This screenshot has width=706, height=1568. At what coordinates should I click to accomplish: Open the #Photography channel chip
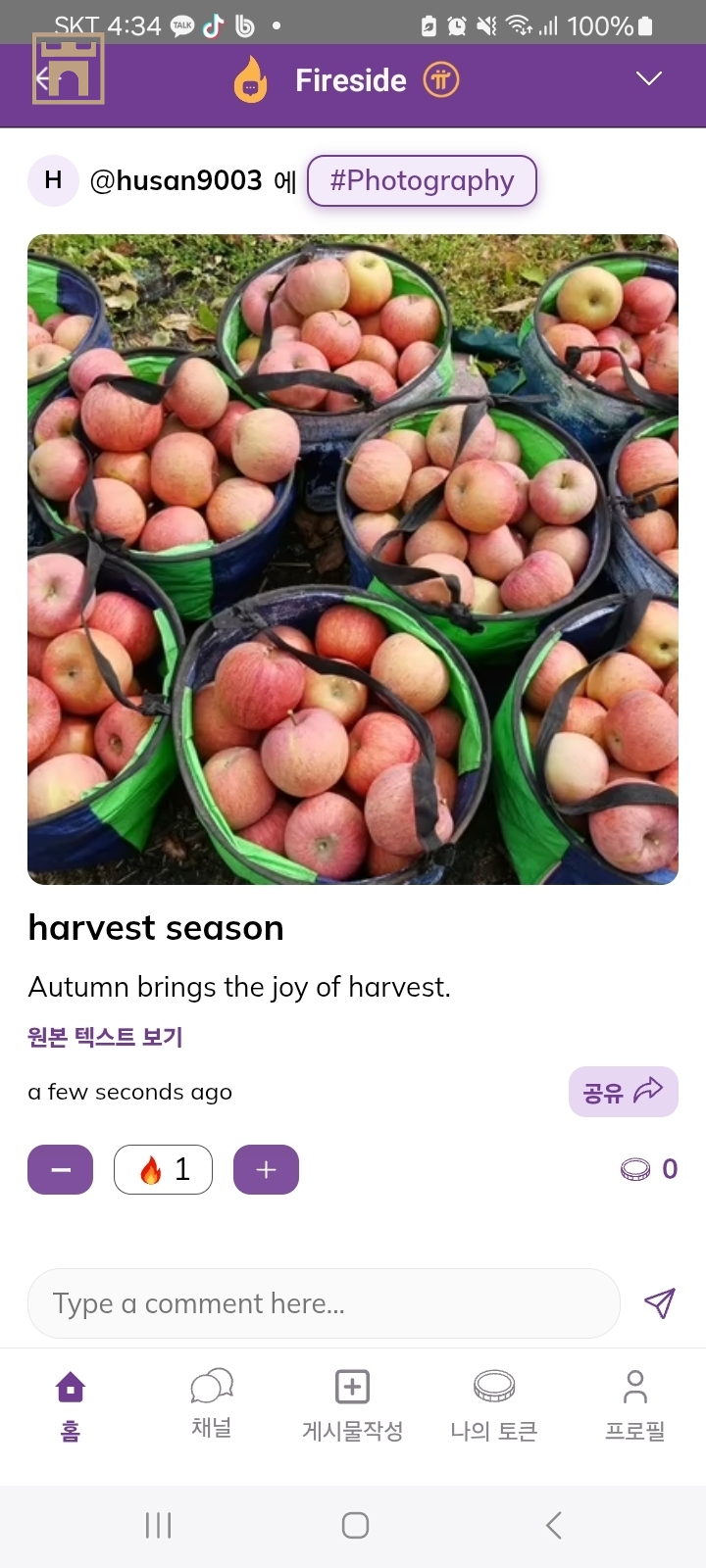pyautogui.click(x=422, y=181)
